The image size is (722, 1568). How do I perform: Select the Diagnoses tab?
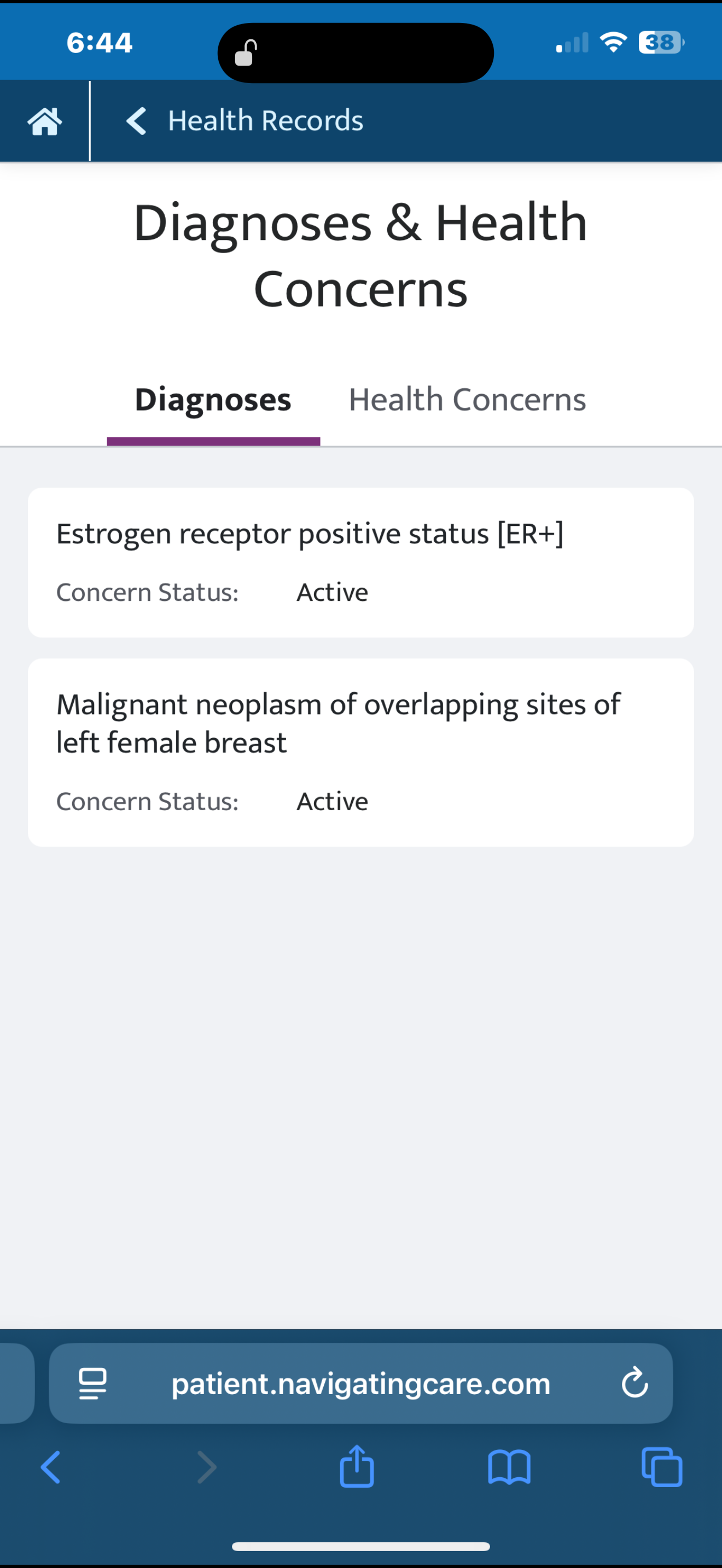point(213,400)
